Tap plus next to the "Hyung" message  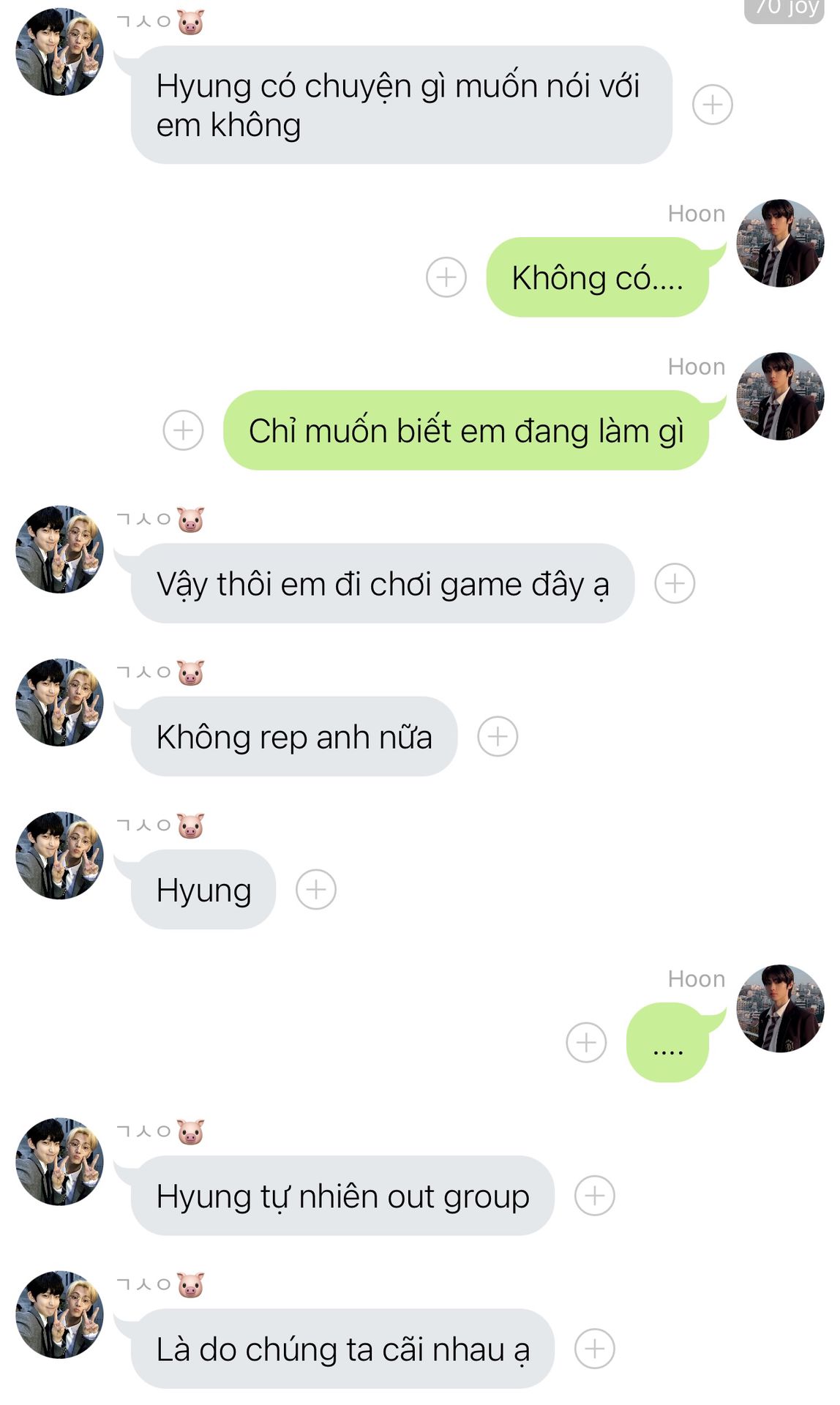pyautogui.click(x=315, y=889)
